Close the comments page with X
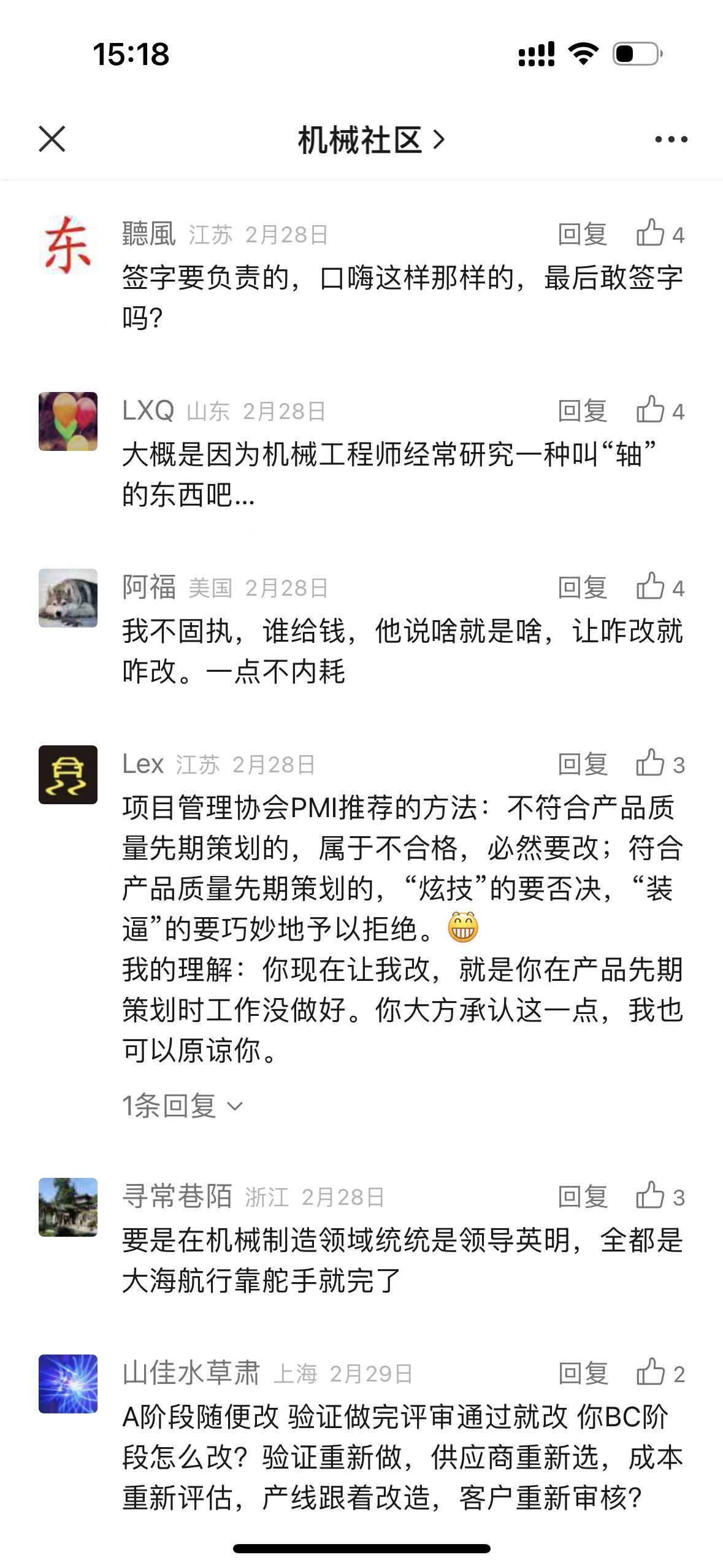The image size is (723, 1568). point(52,139)
